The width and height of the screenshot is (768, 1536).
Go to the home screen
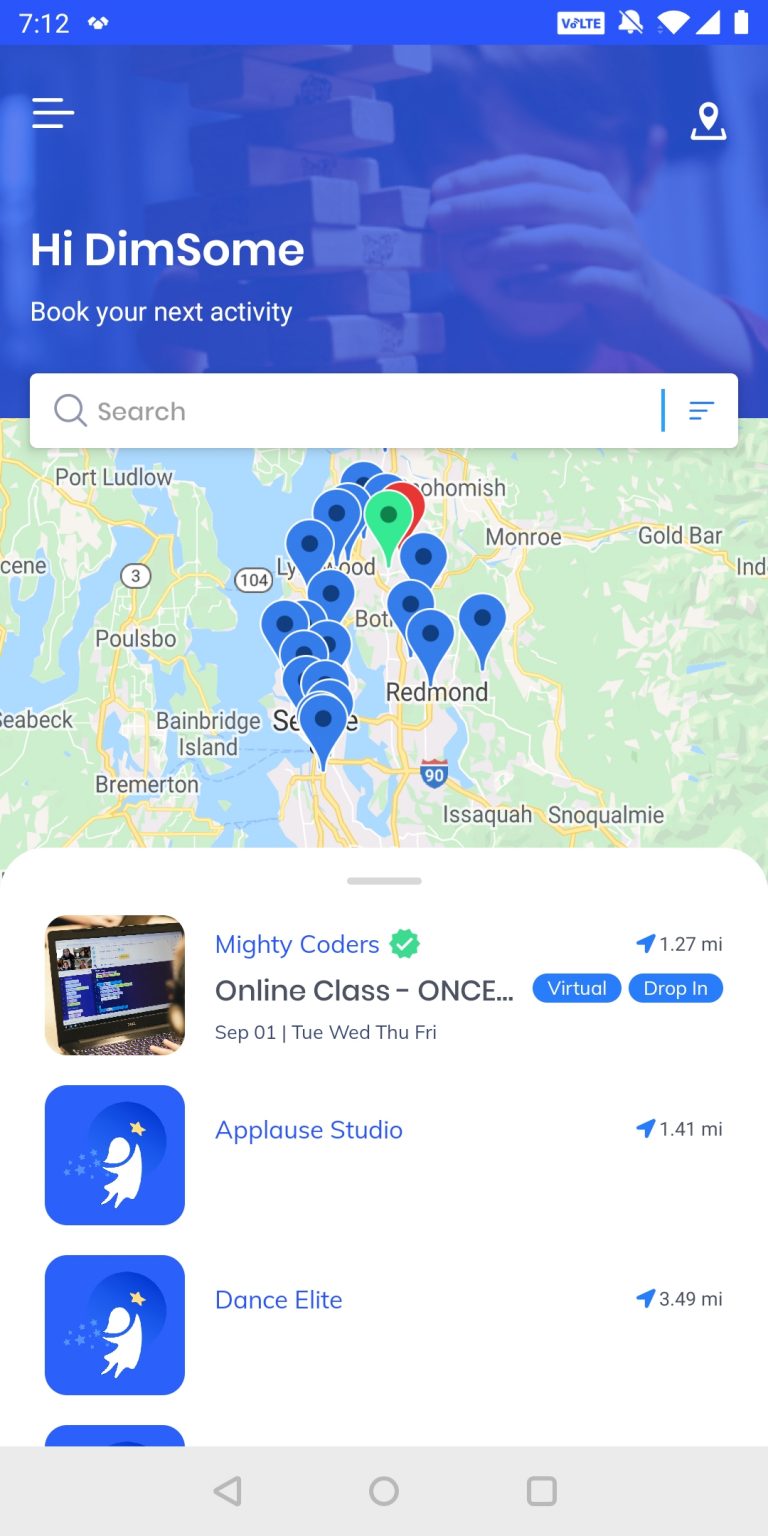point(384,1491)
